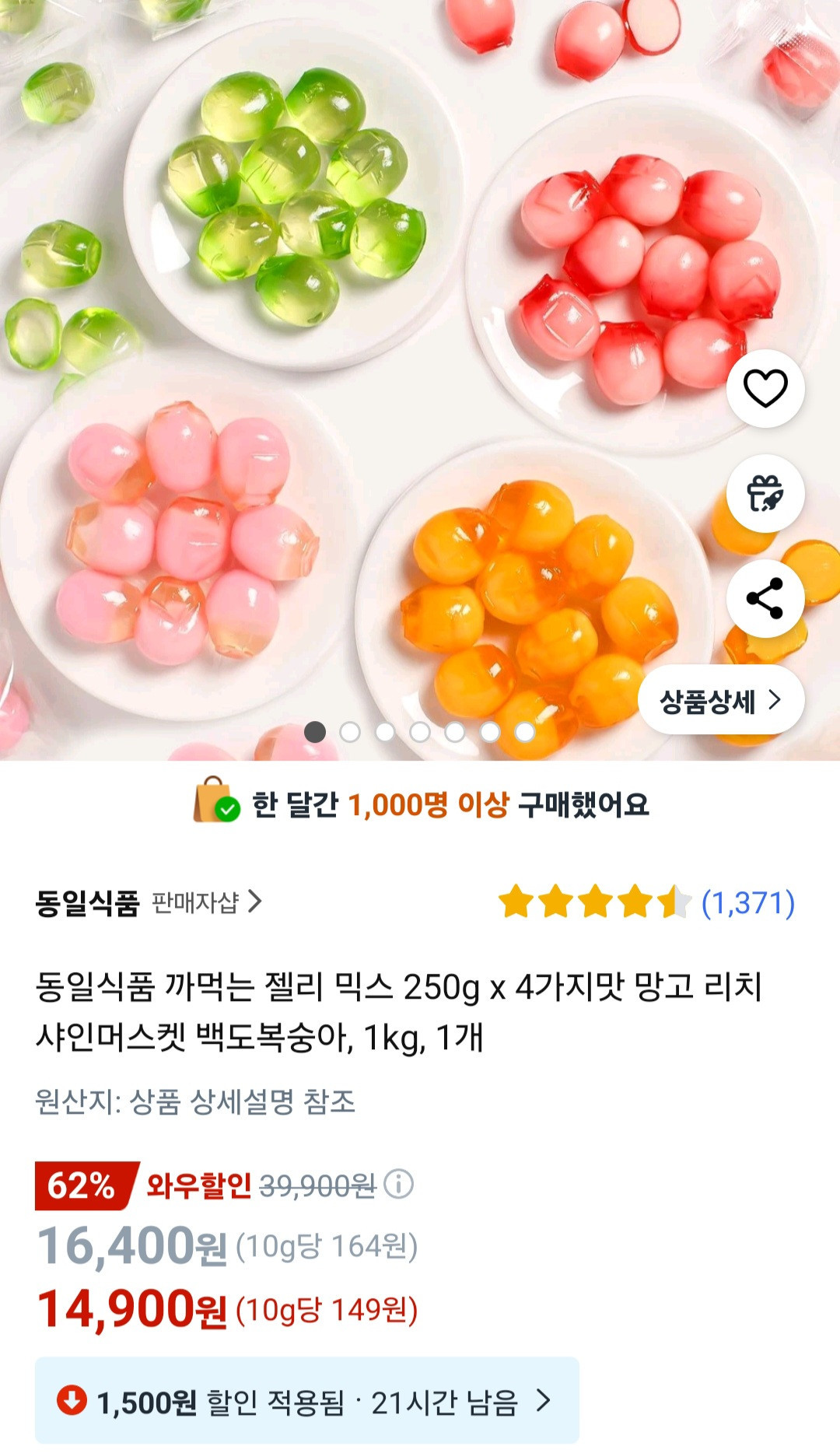
Task: Show info about the 와우할인 original price
Action: (399, 1185)
